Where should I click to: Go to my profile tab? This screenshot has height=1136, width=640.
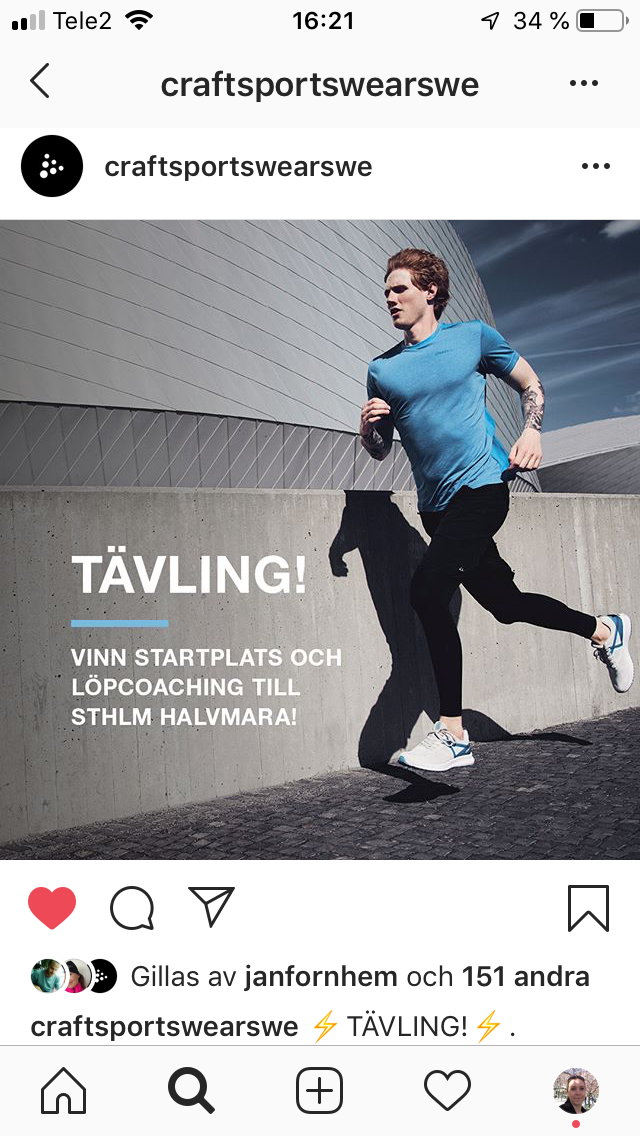[576, 1090]
